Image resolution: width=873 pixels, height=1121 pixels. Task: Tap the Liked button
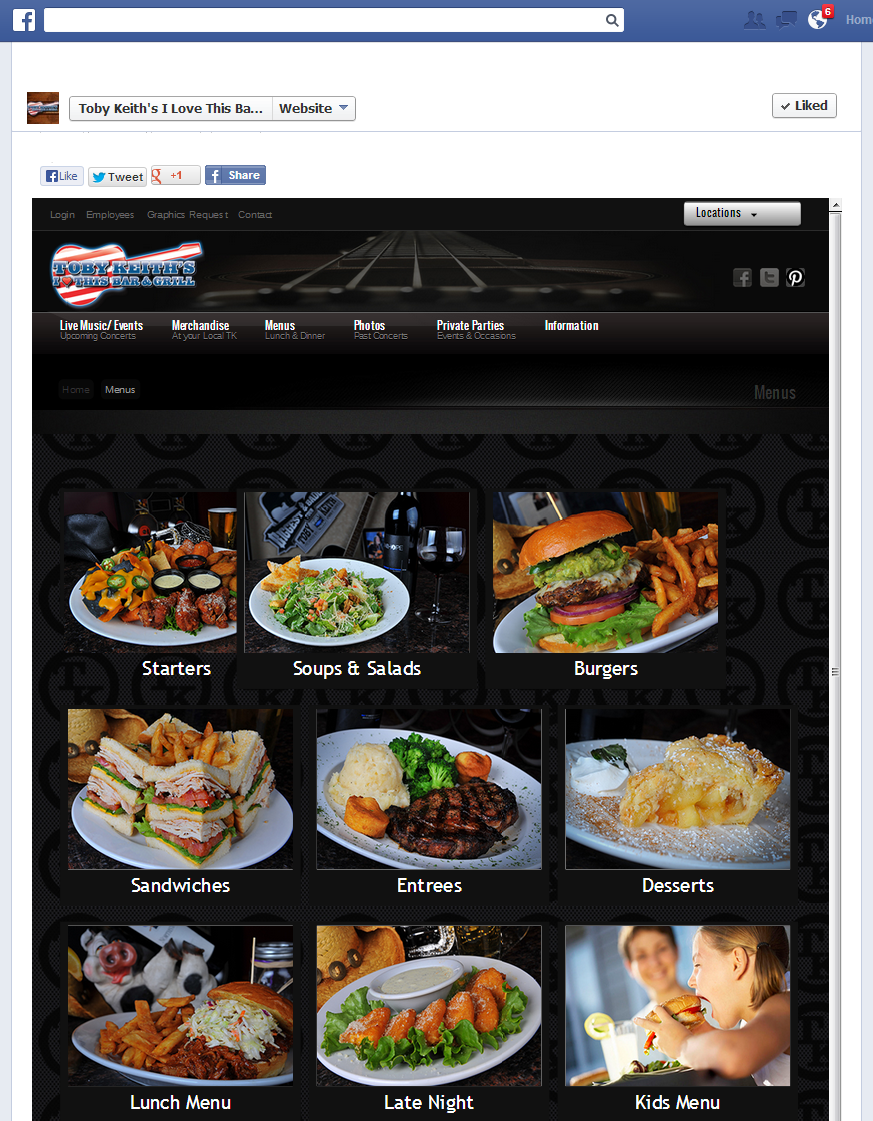coord(804,105)
